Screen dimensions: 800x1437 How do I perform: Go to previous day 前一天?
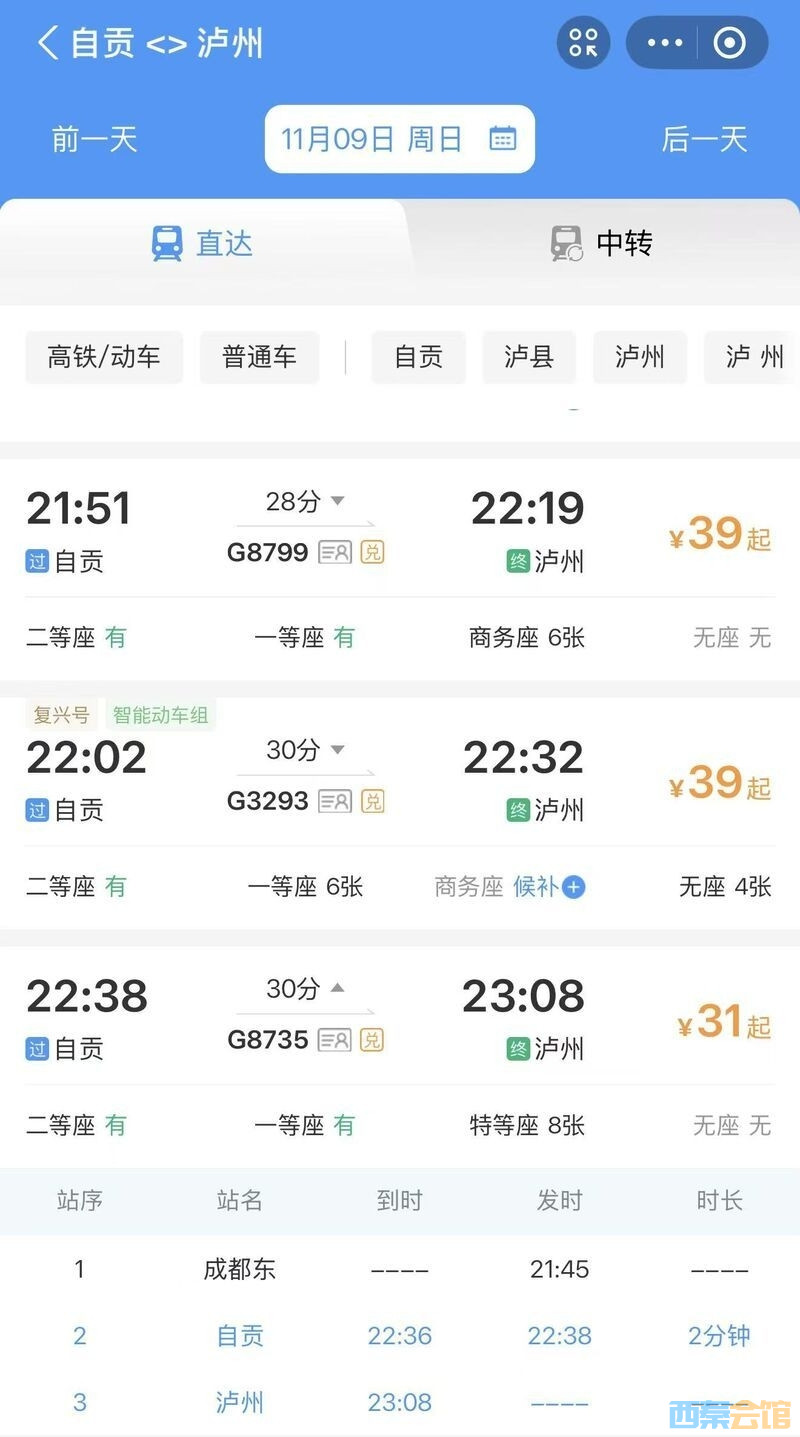(94, 139)
